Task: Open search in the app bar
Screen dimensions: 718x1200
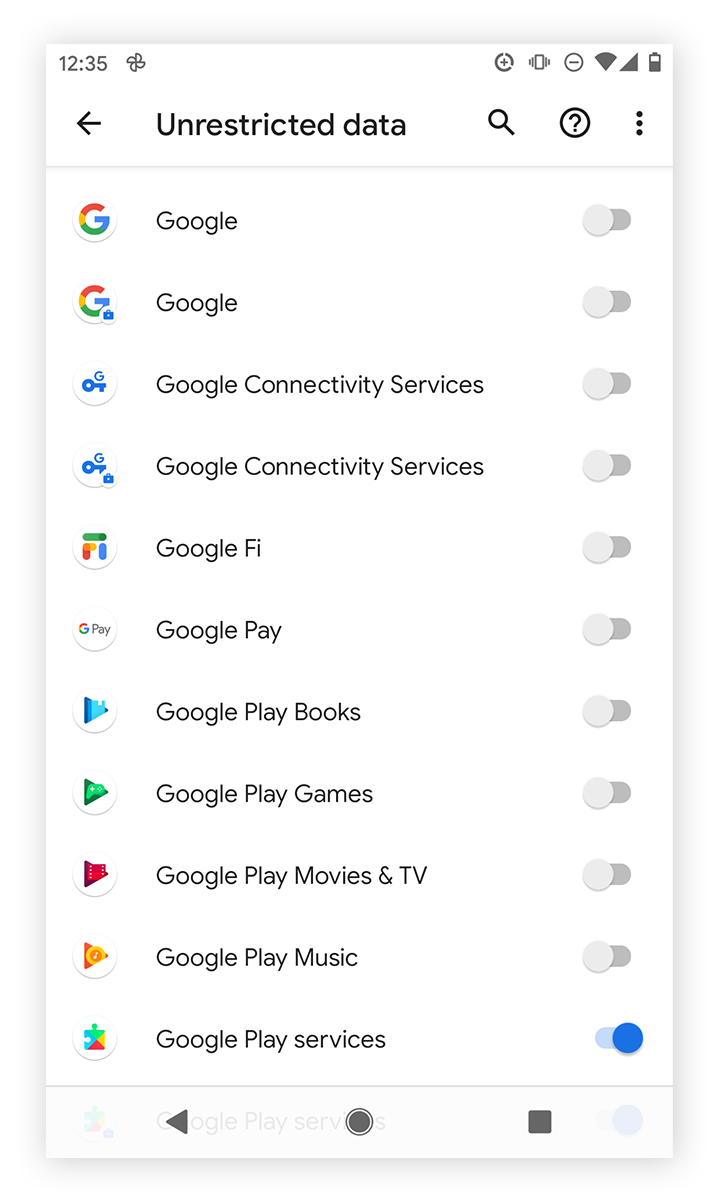Action: [x=501, y=123]
